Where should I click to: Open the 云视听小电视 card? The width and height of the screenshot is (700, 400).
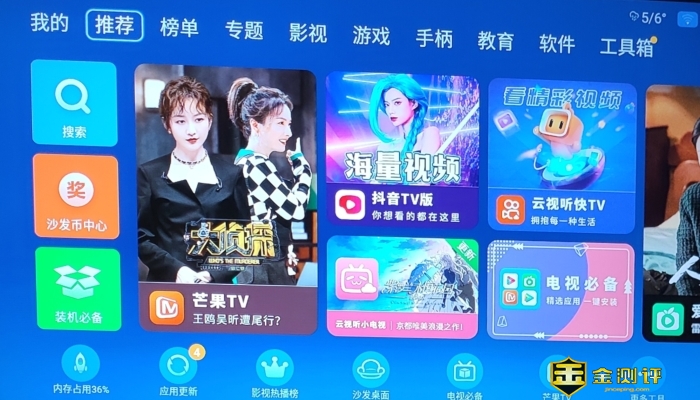pyautogui.click(x=402, y=285)
